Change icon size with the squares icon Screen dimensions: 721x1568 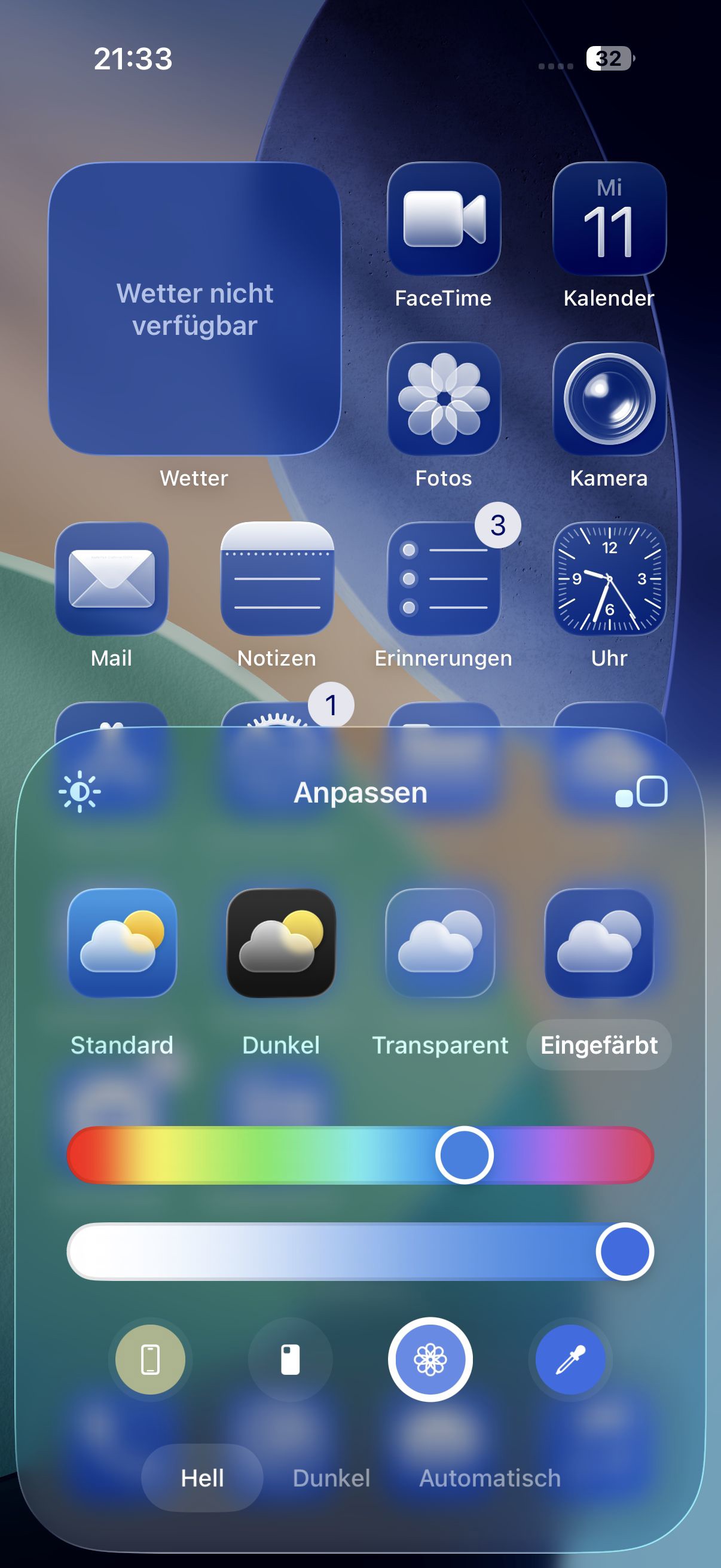[x=642, y=792]
